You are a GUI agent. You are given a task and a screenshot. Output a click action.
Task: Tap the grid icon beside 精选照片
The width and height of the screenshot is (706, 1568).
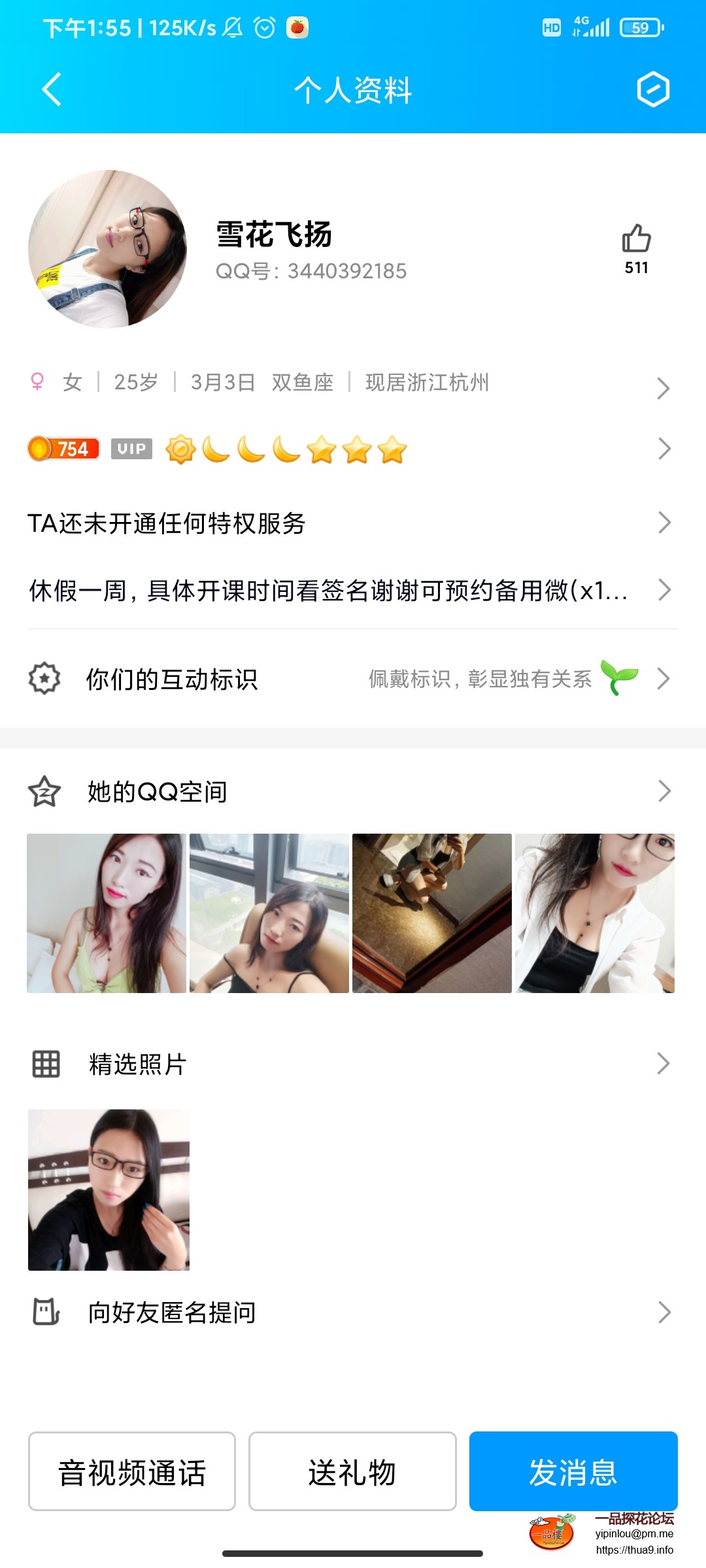[x=43, y=1064]
